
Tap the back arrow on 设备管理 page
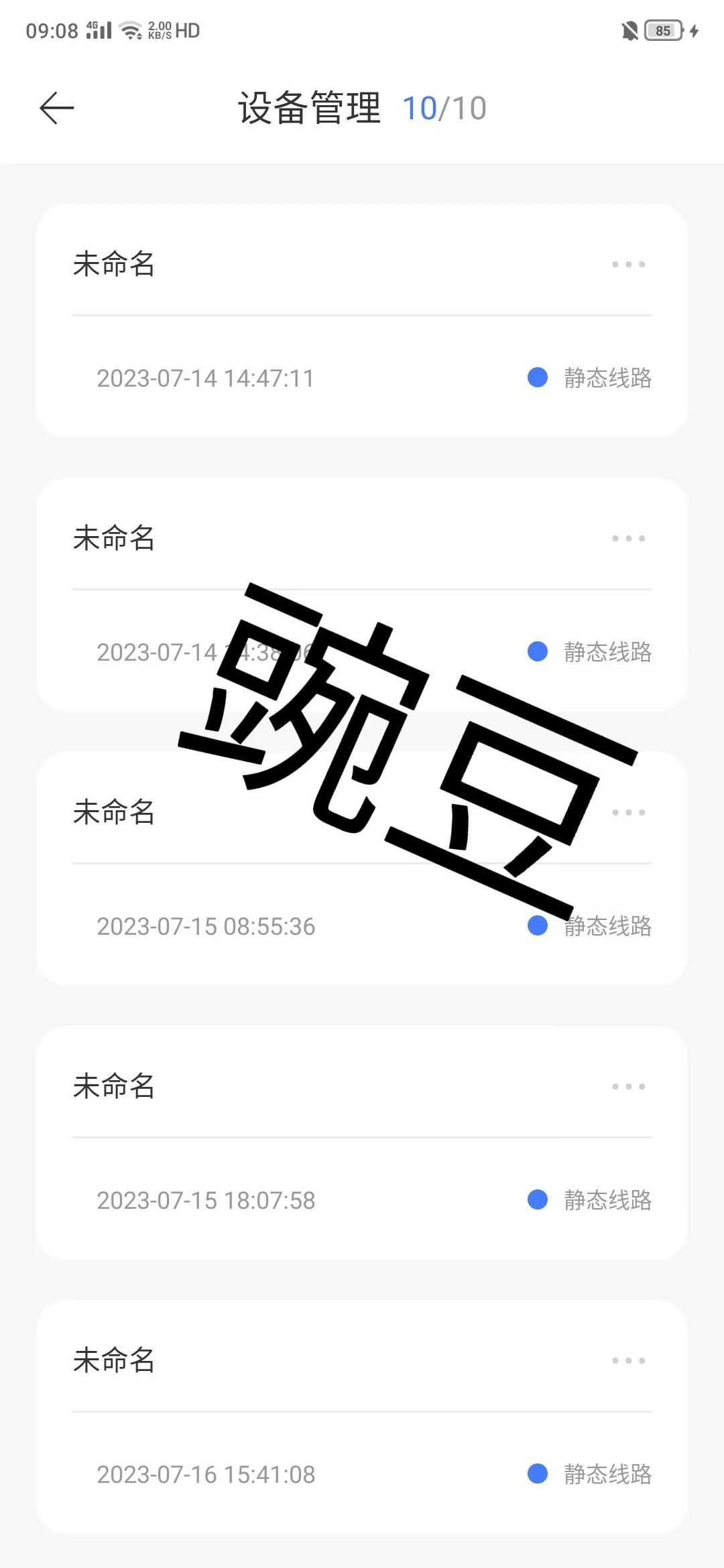[56, 107]
